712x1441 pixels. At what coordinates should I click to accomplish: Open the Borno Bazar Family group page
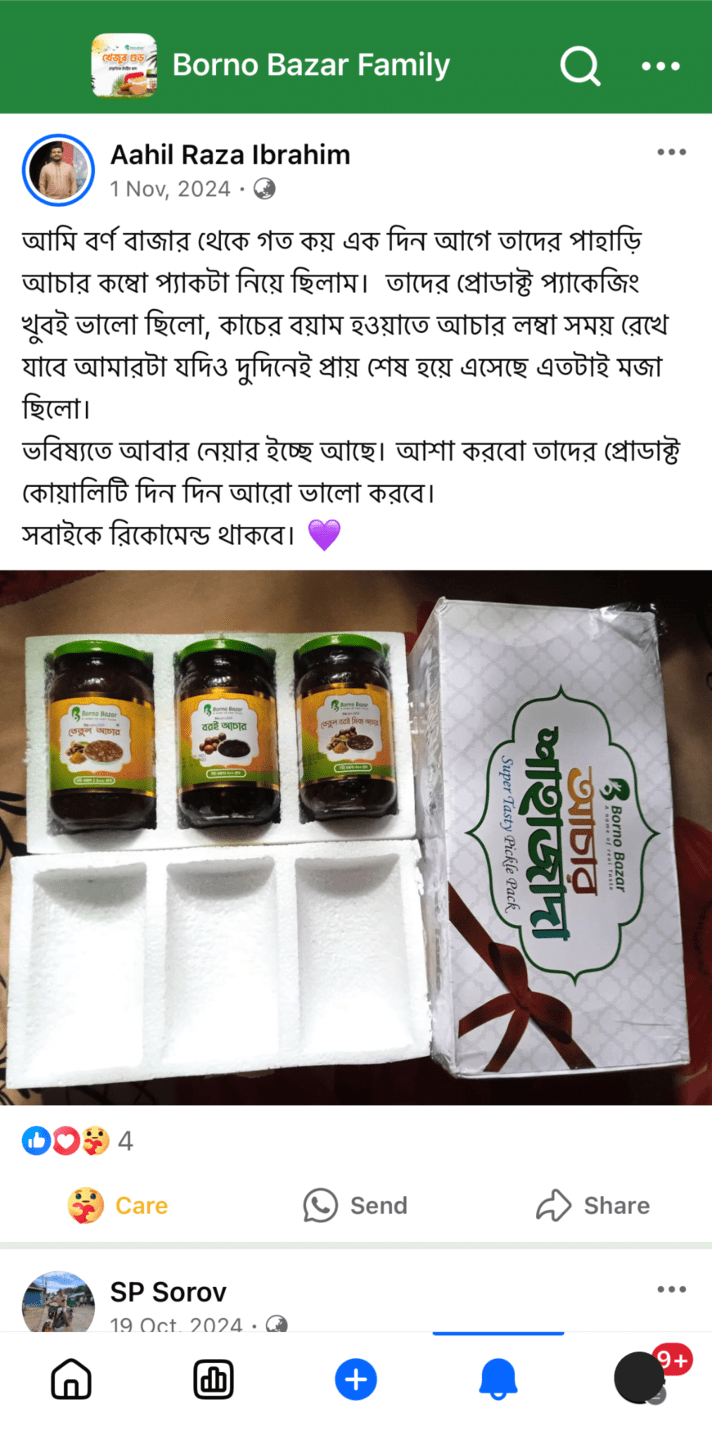[x=311, y=66]
